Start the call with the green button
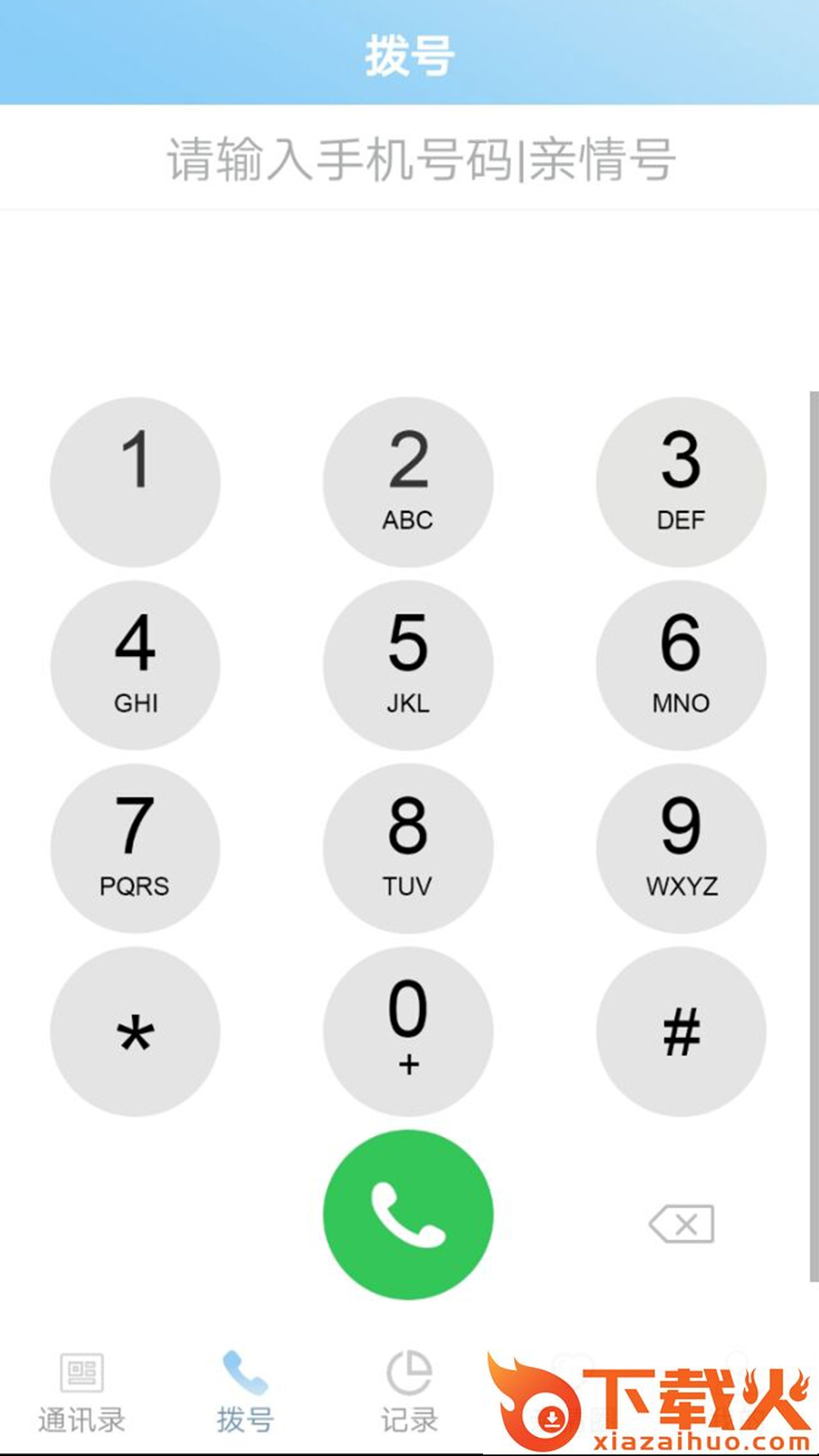Image resolution: width=819 pixels, height=1456 pixels. pos(408,1215)
